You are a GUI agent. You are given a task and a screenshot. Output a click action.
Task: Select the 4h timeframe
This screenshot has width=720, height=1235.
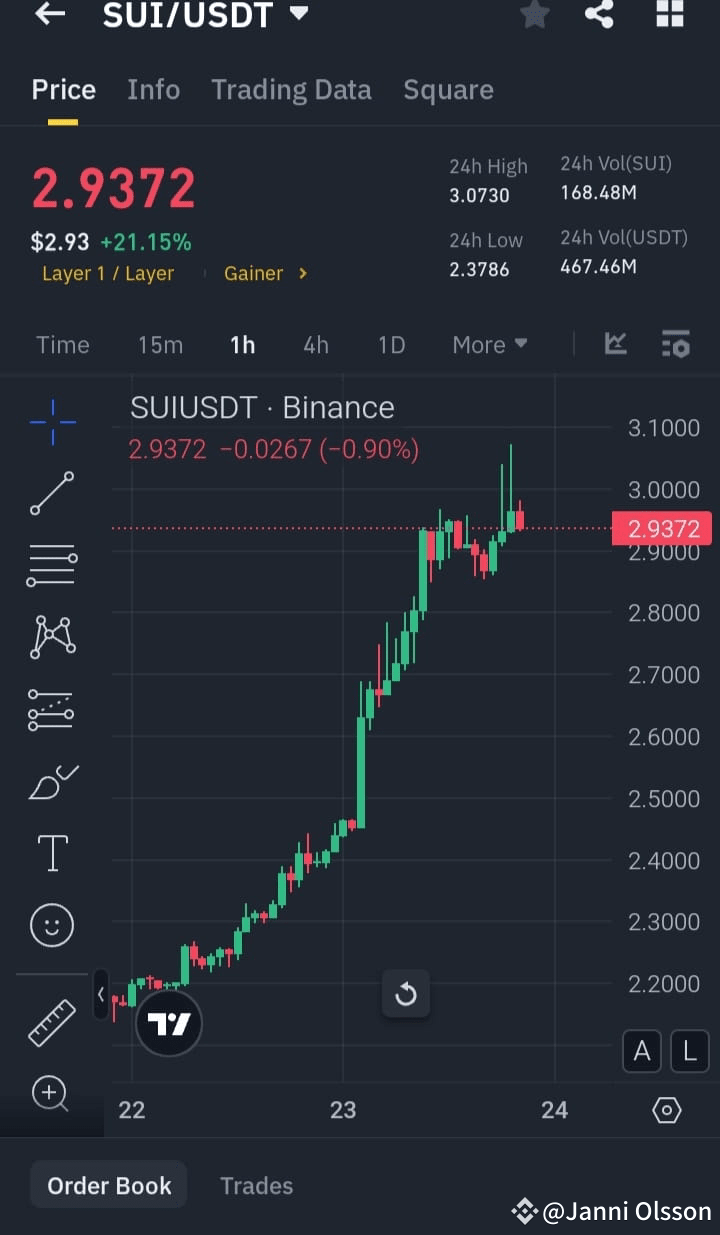click(316, 344)
